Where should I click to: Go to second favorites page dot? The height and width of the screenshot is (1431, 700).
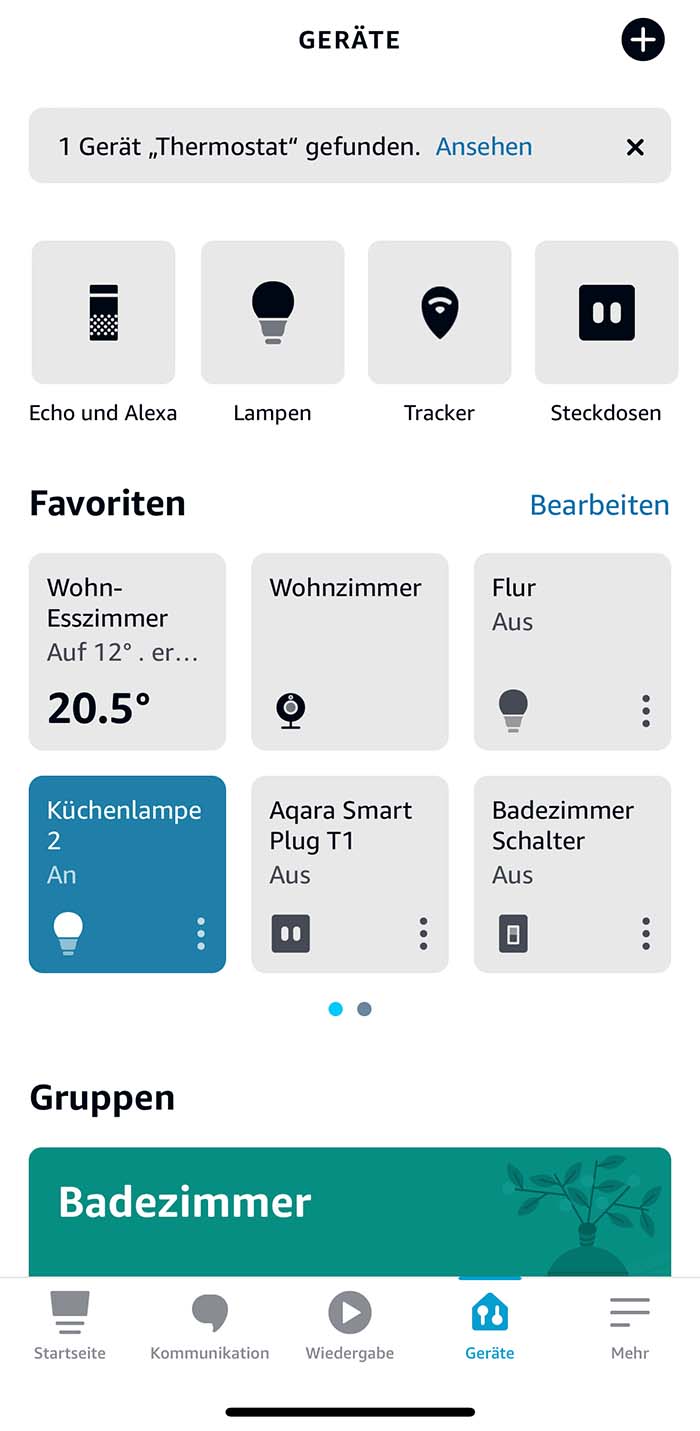point(364,1009)
